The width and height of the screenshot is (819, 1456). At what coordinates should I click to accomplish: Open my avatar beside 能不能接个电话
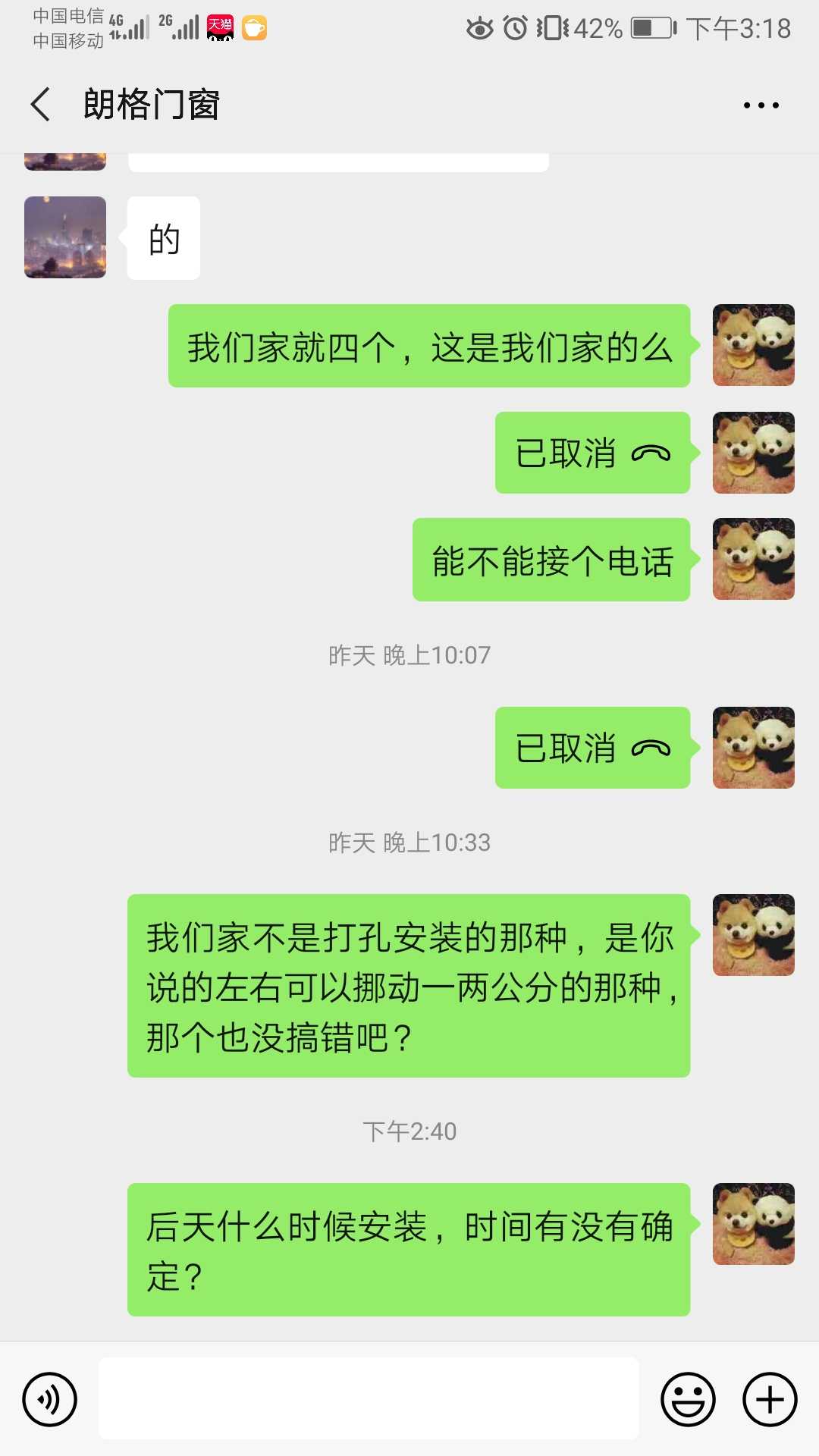coord(753,560)
